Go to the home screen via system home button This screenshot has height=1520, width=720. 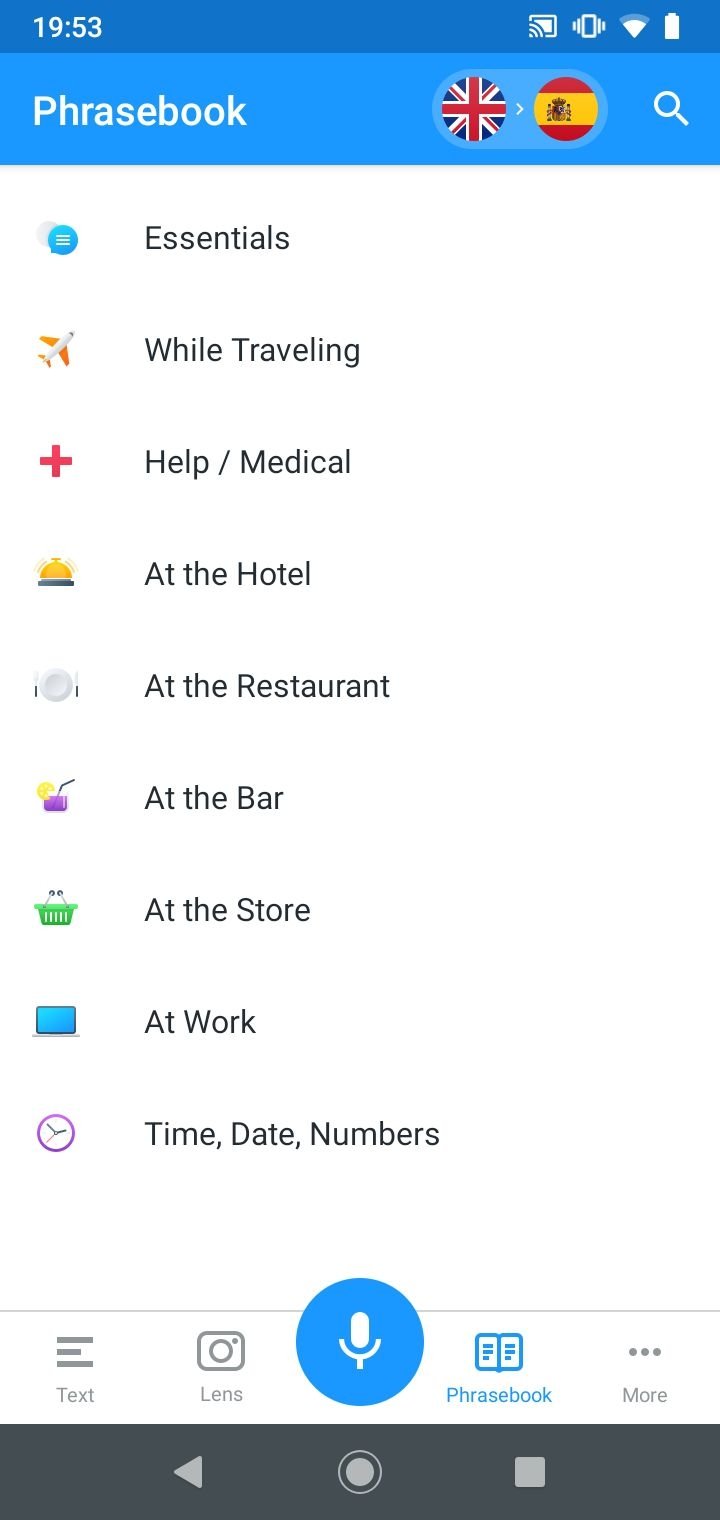pos(360,1472)
